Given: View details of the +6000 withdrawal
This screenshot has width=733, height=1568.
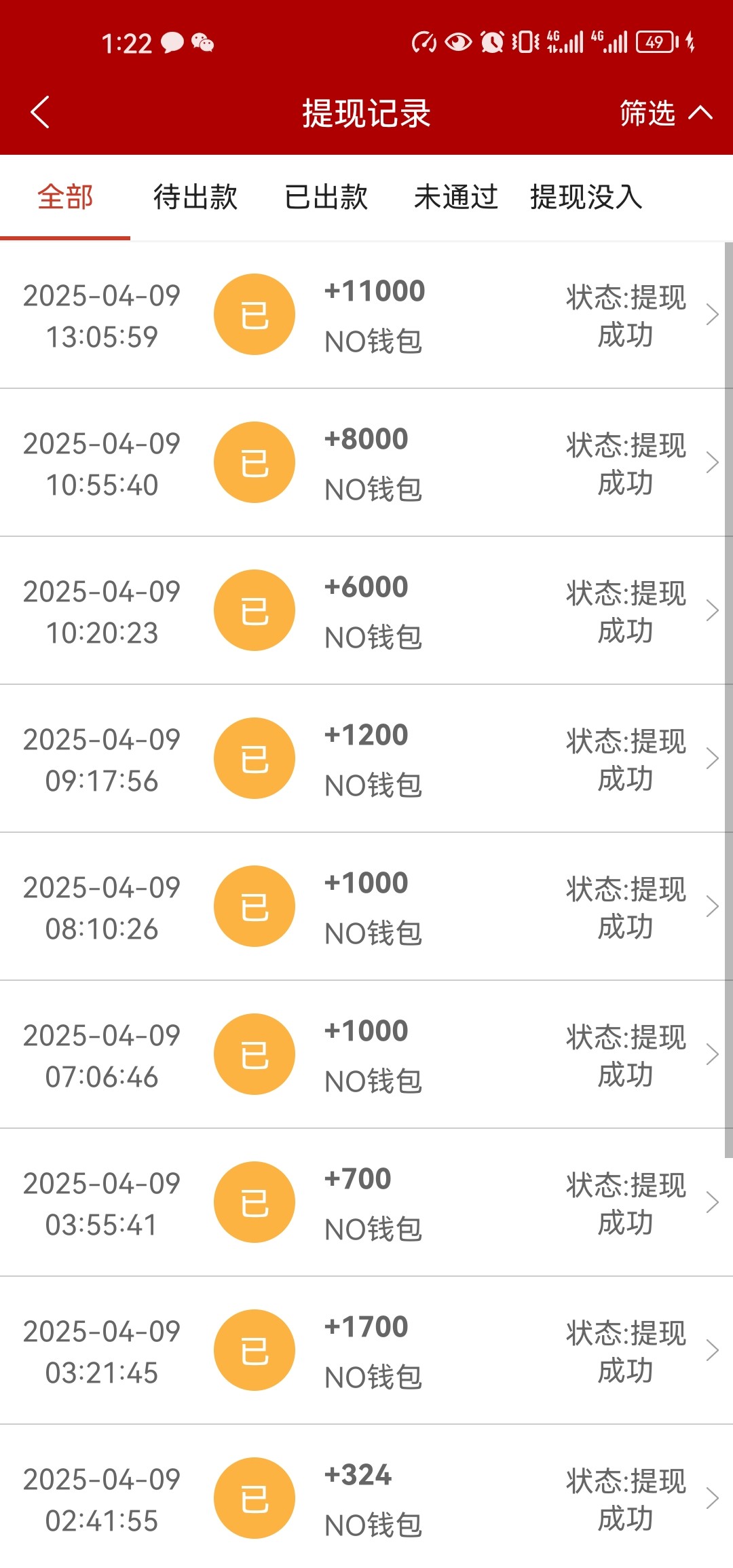Looking at the screenshot, I should point(366,611).
